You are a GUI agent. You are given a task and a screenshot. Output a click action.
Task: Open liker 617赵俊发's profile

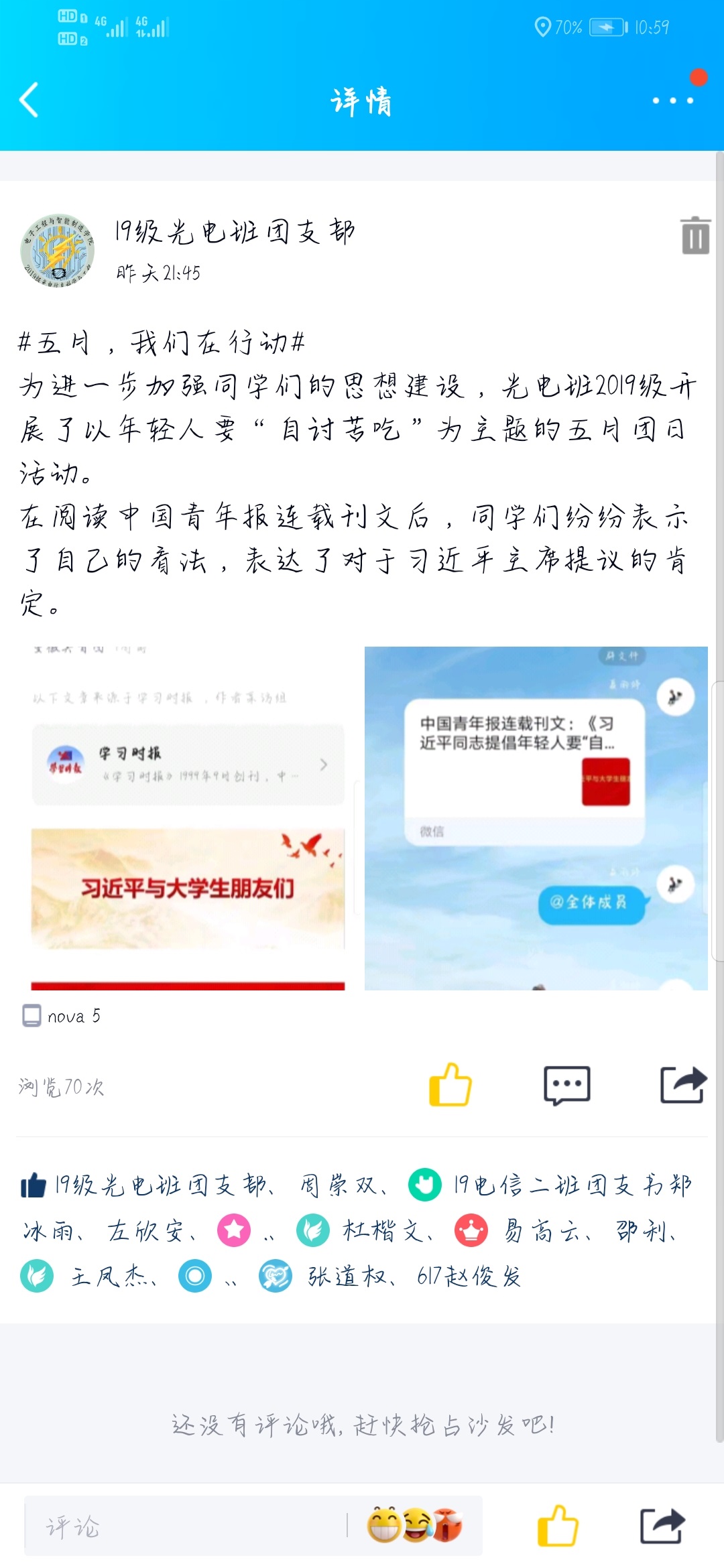click(469, 1277)
